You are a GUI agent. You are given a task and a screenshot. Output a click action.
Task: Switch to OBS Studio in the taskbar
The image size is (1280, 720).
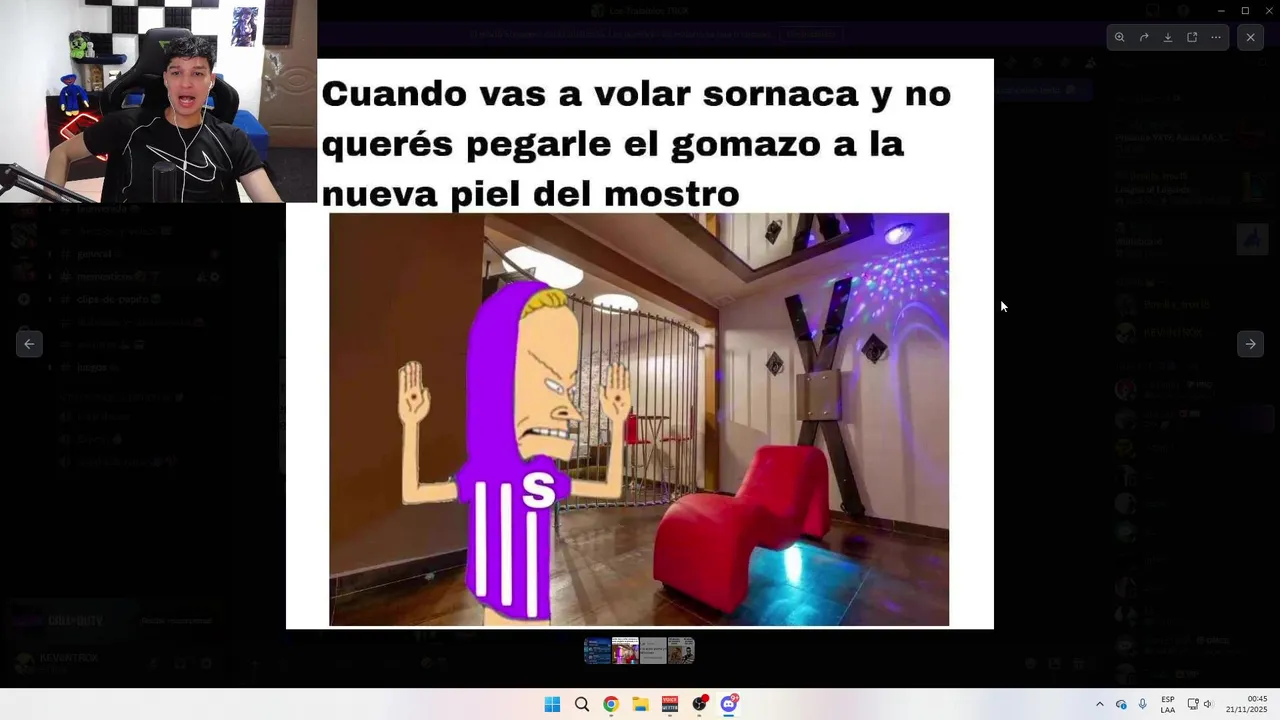click(700, 704)
